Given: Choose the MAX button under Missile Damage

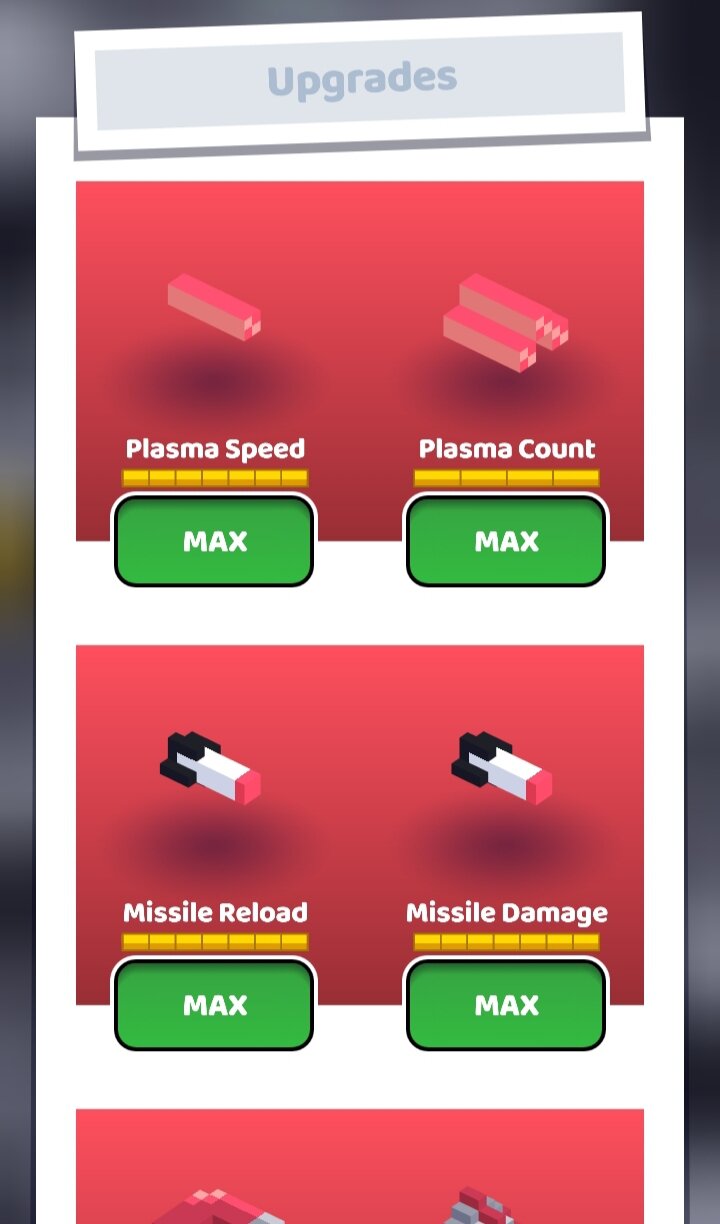Looking at the screenshot, I should [506, 1005].
